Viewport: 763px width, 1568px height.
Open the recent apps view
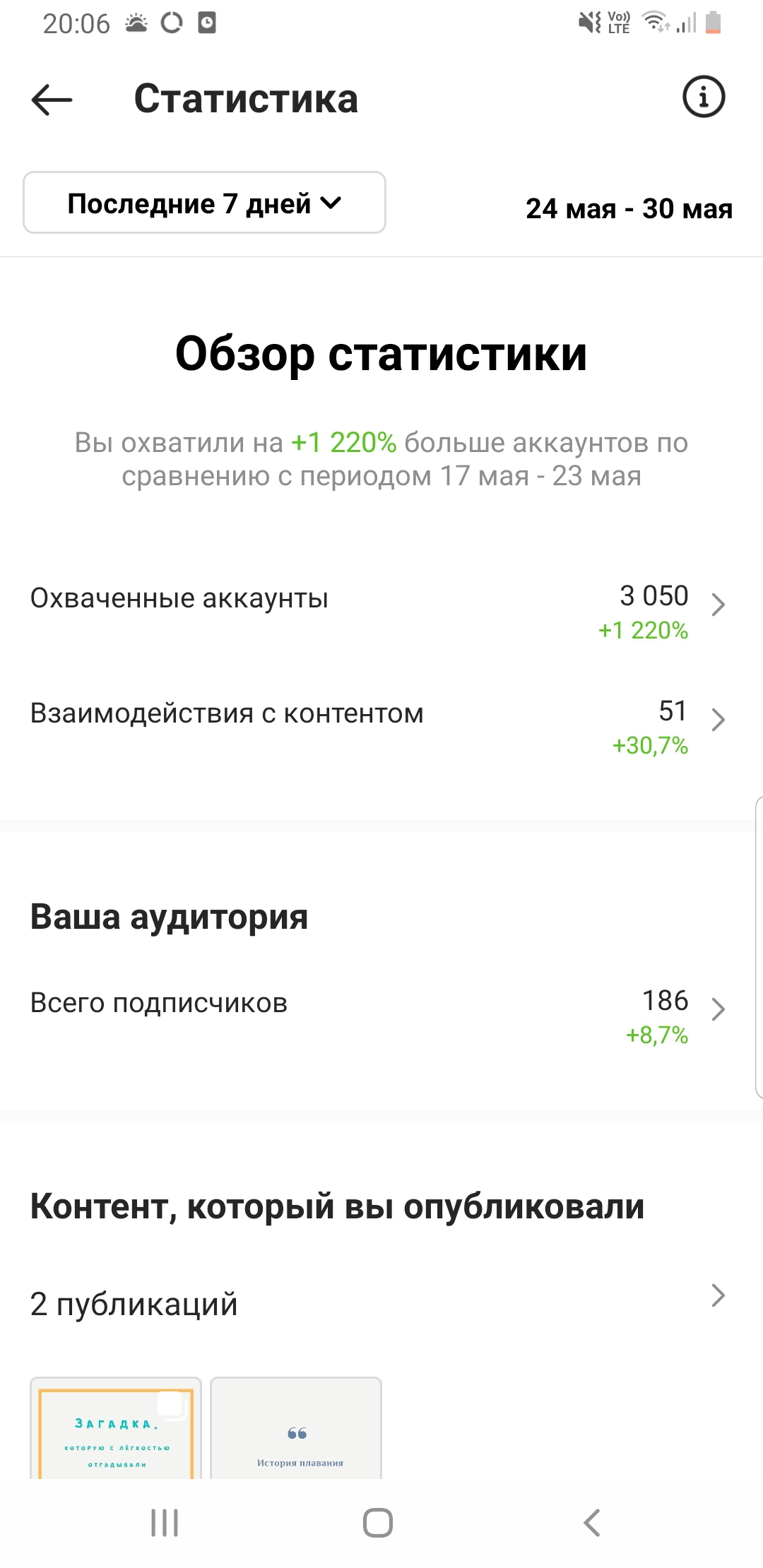165,1522
